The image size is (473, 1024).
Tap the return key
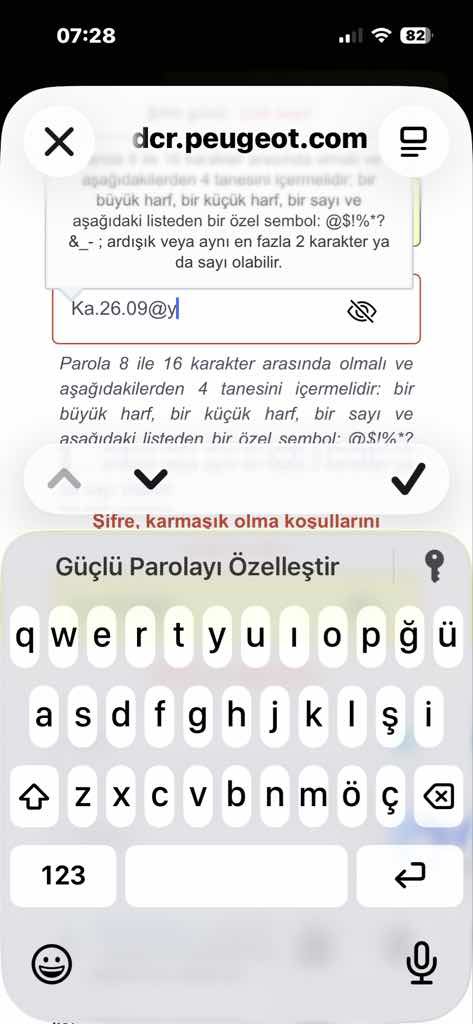410,876
